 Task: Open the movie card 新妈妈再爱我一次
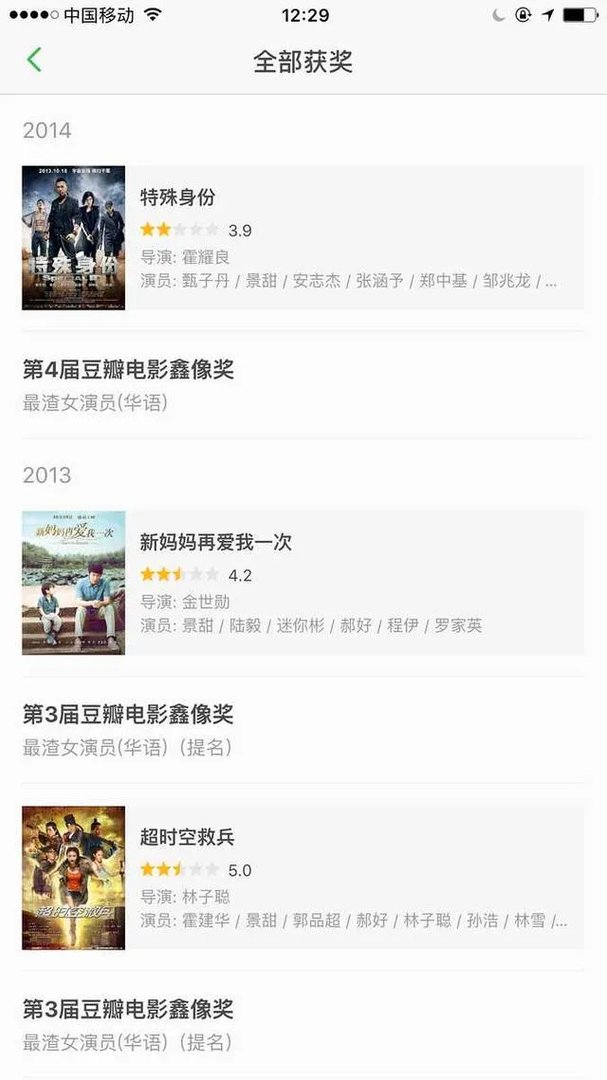(303, 583)
